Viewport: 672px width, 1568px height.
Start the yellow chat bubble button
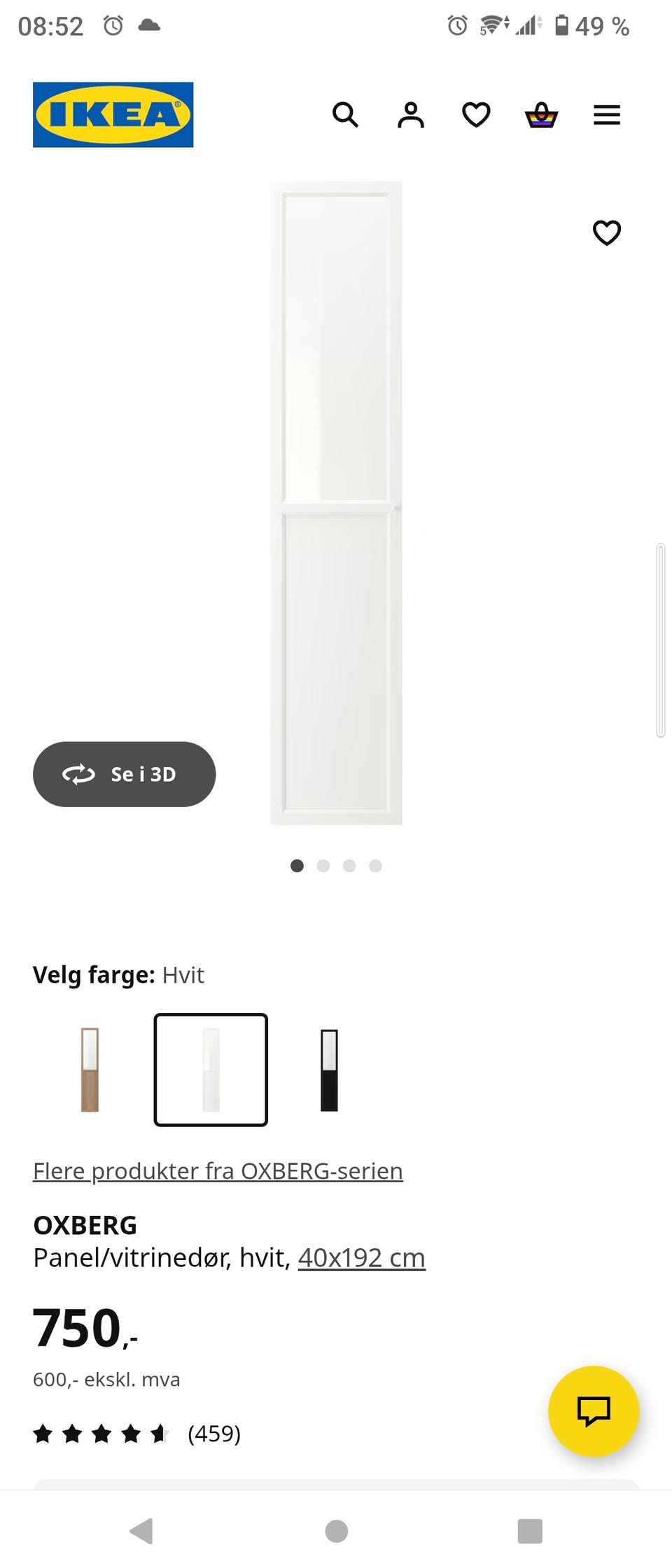pyautogui.click(x=594, y=1411)
